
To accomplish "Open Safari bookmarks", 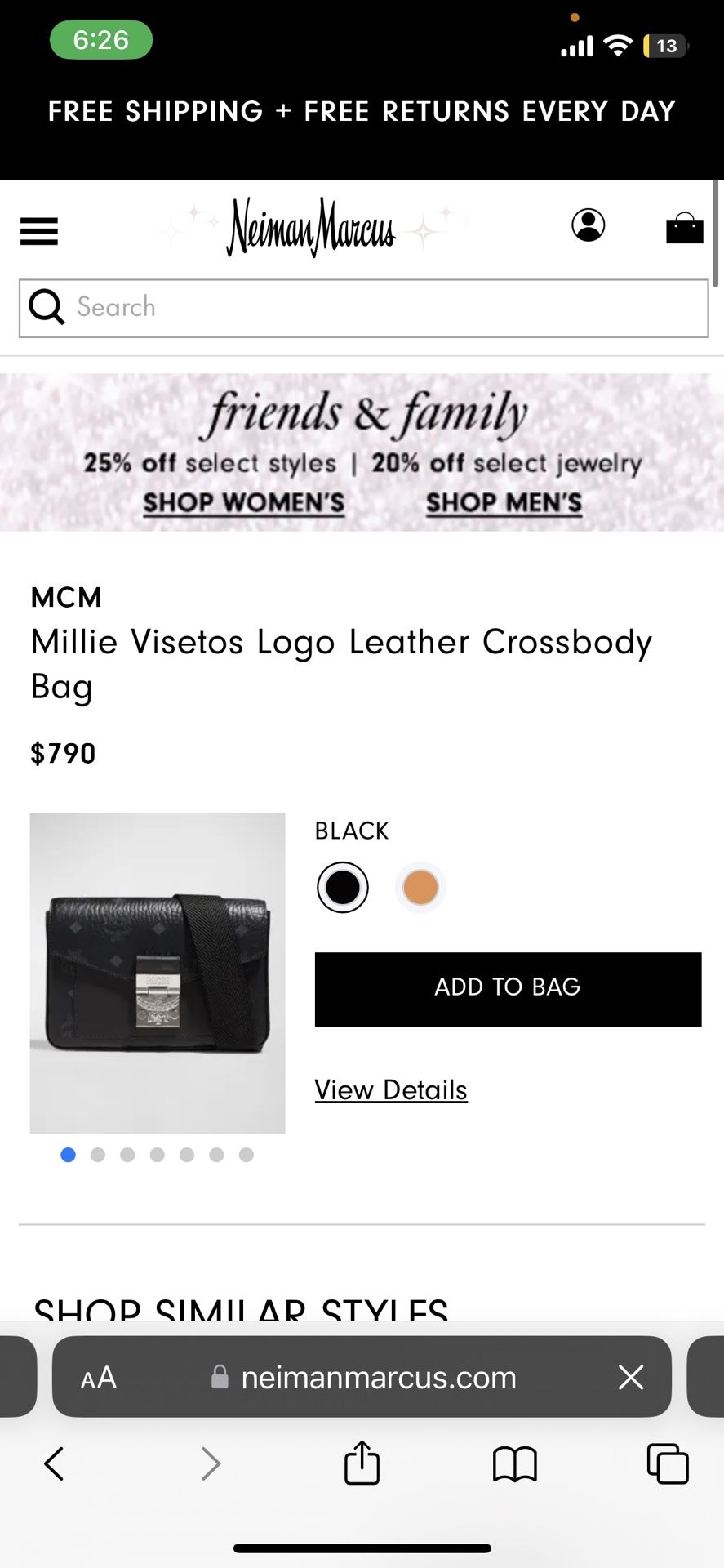I will tap(514, 1463).
